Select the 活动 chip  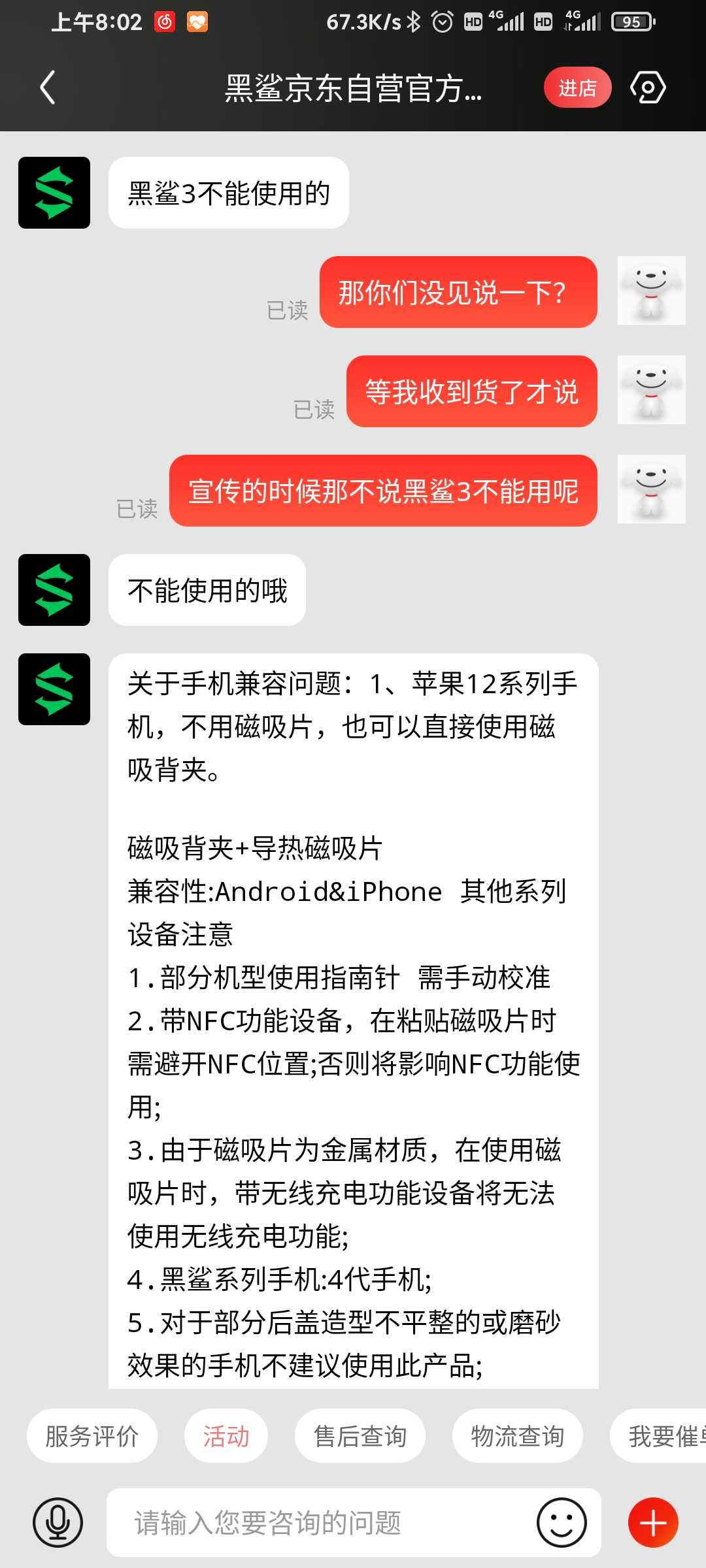pyautogui.click(x=226, y=1435)
